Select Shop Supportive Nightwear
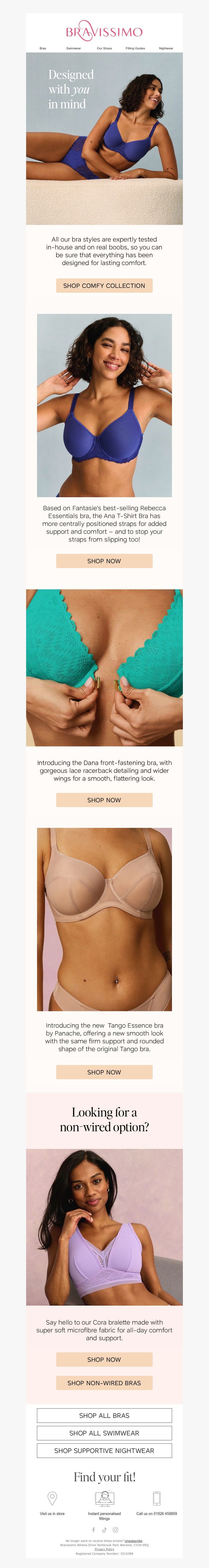Screen dimensions: 209x1568 pos(104,1450)
